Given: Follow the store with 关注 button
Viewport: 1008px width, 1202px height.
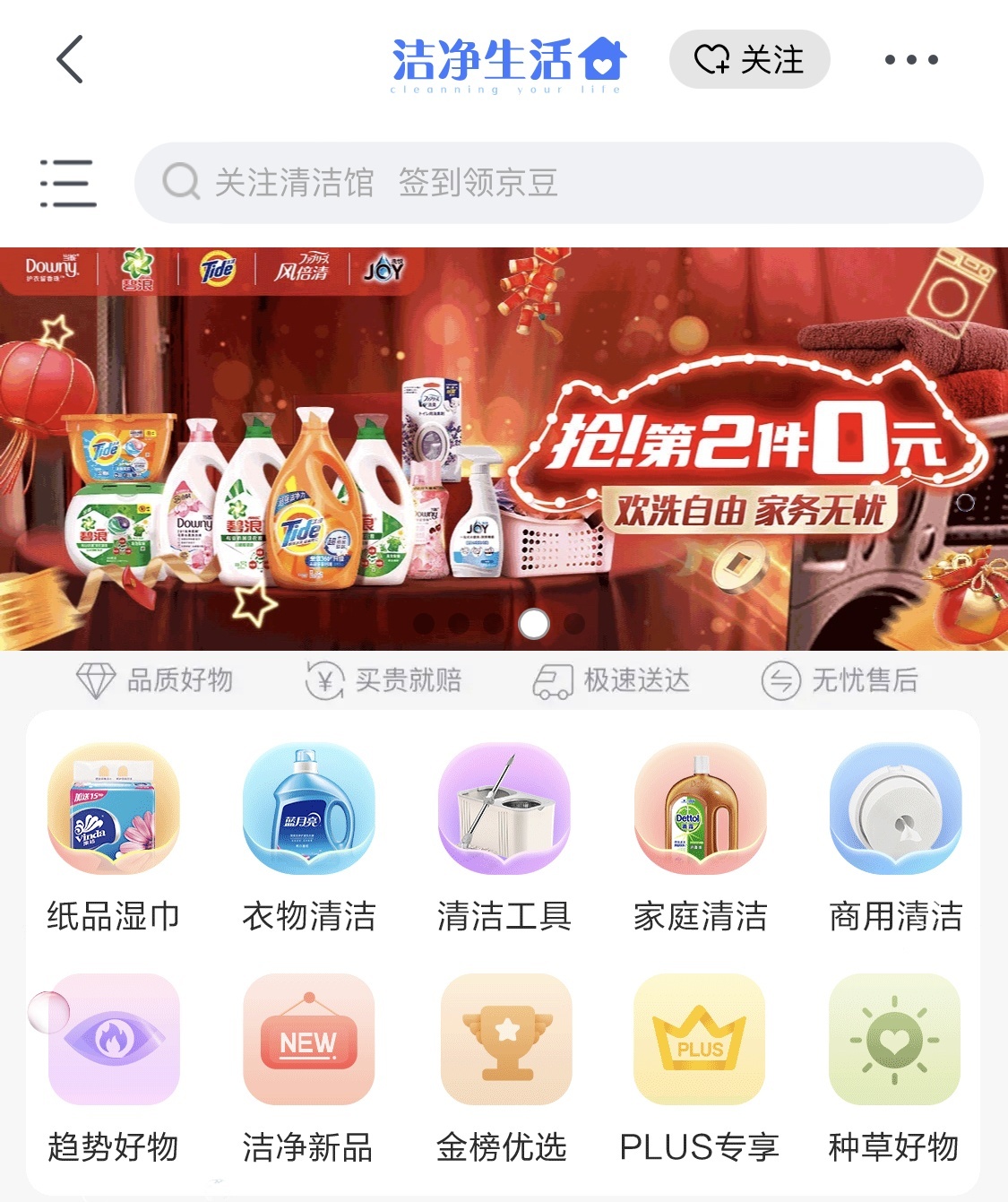Looking at the screenshot, I should point(749,60).
